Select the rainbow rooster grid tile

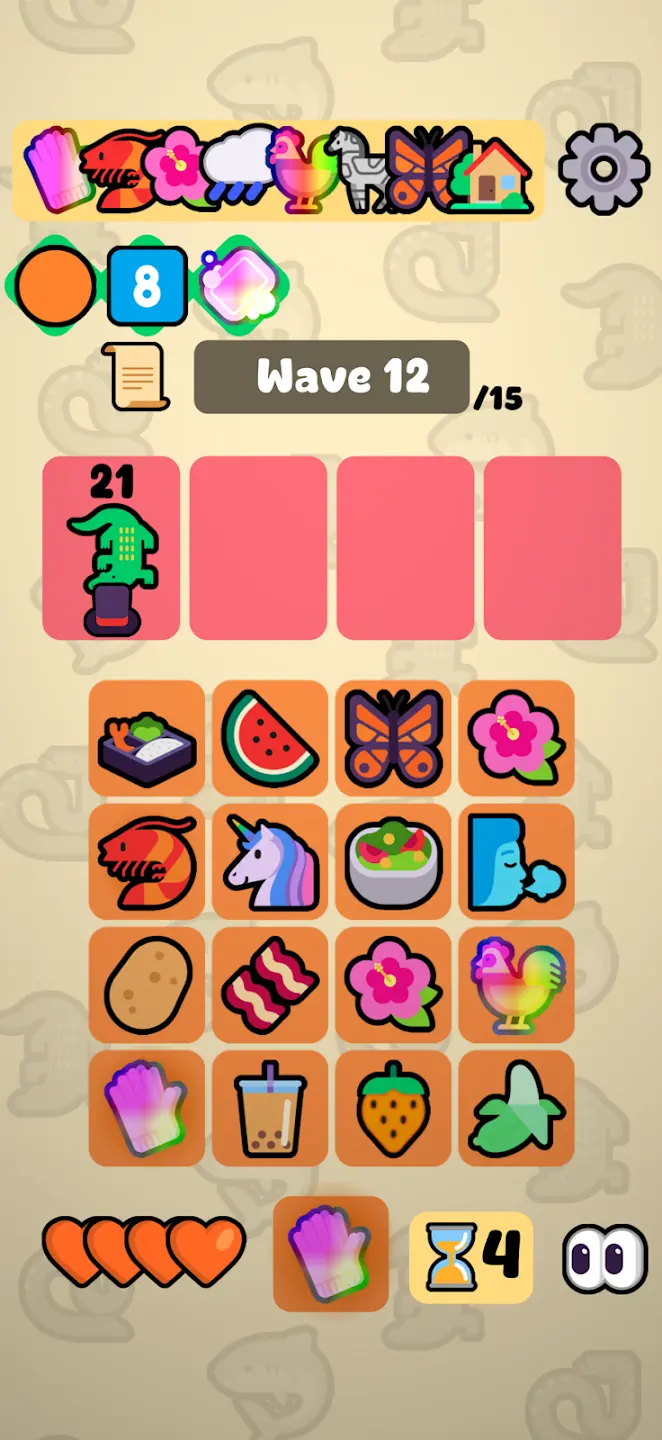(x=516, y=985)
